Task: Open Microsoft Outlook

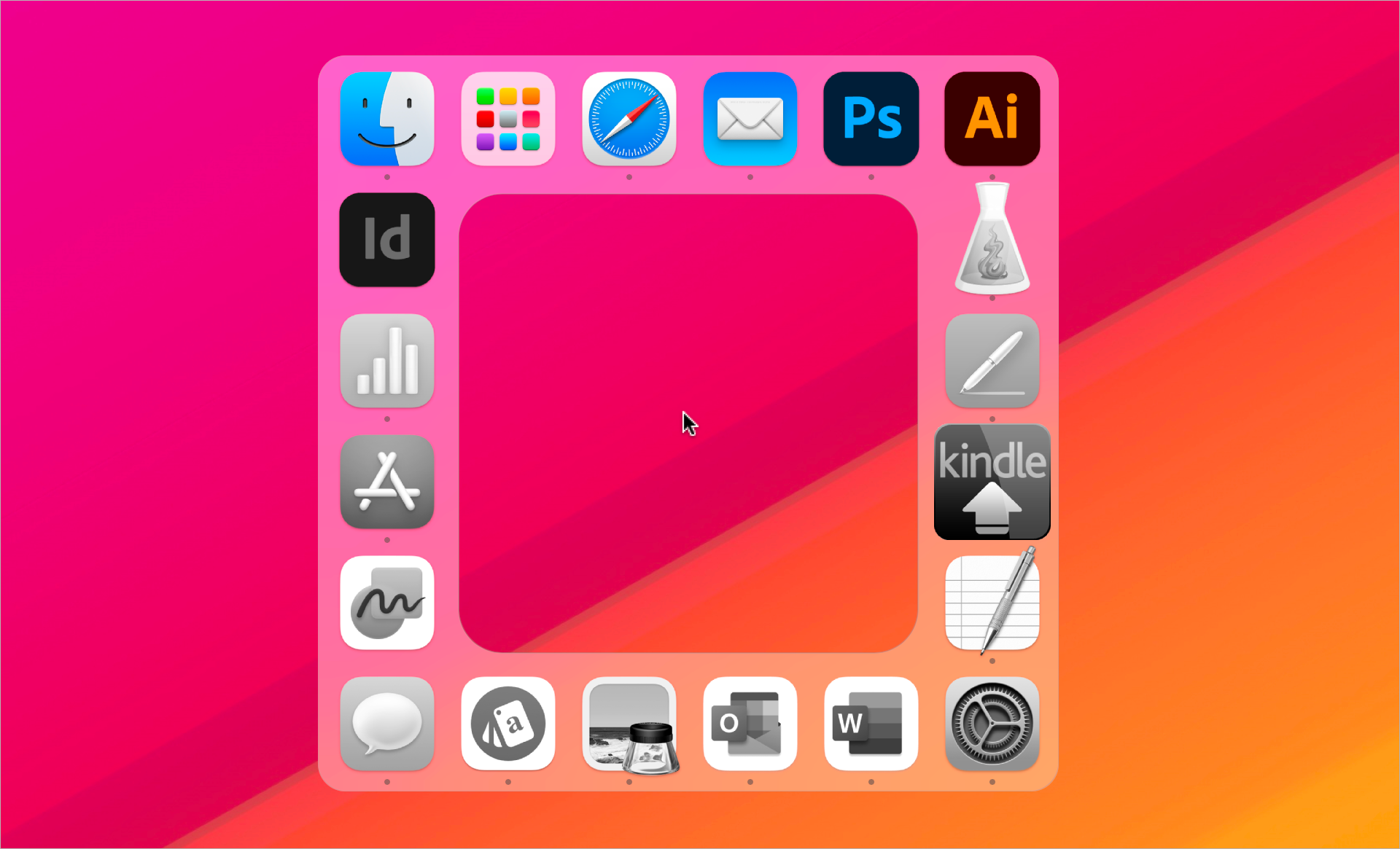Action: pos(750,724)
